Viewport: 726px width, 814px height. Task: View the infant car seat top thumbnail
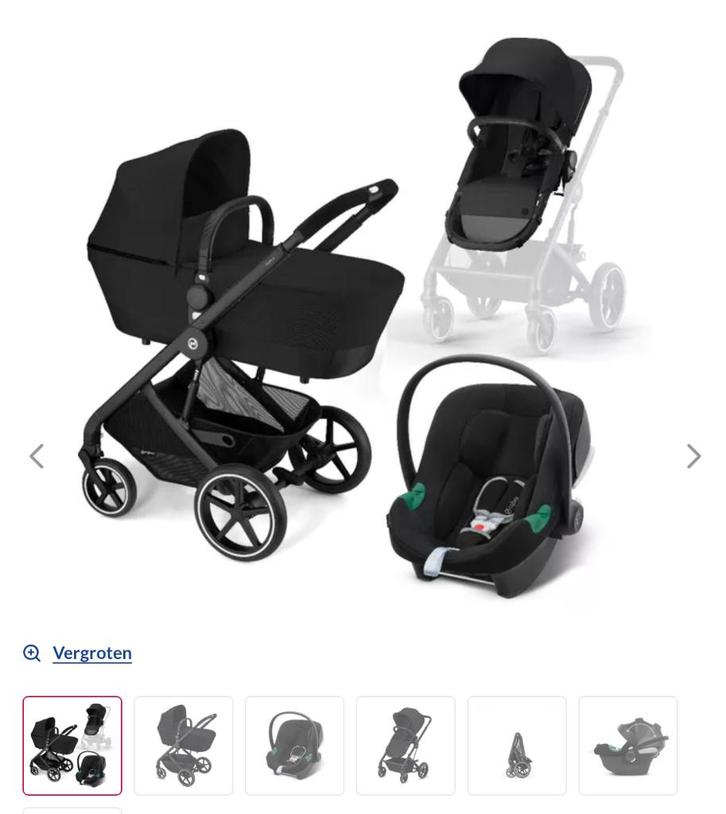tap(295, 746)
